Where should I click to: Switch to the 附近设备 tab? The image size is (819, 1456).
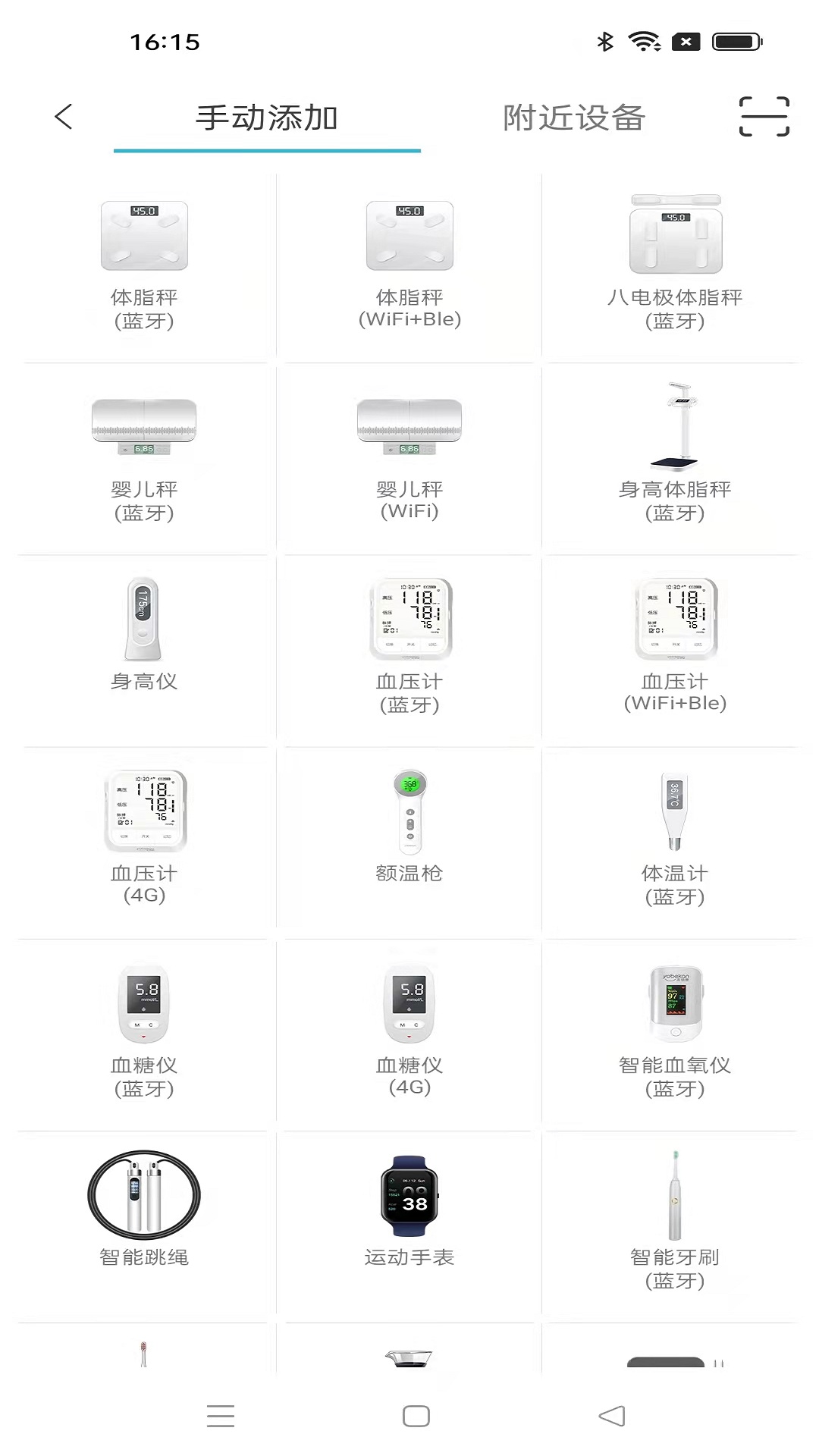click(x=574, y=118)
